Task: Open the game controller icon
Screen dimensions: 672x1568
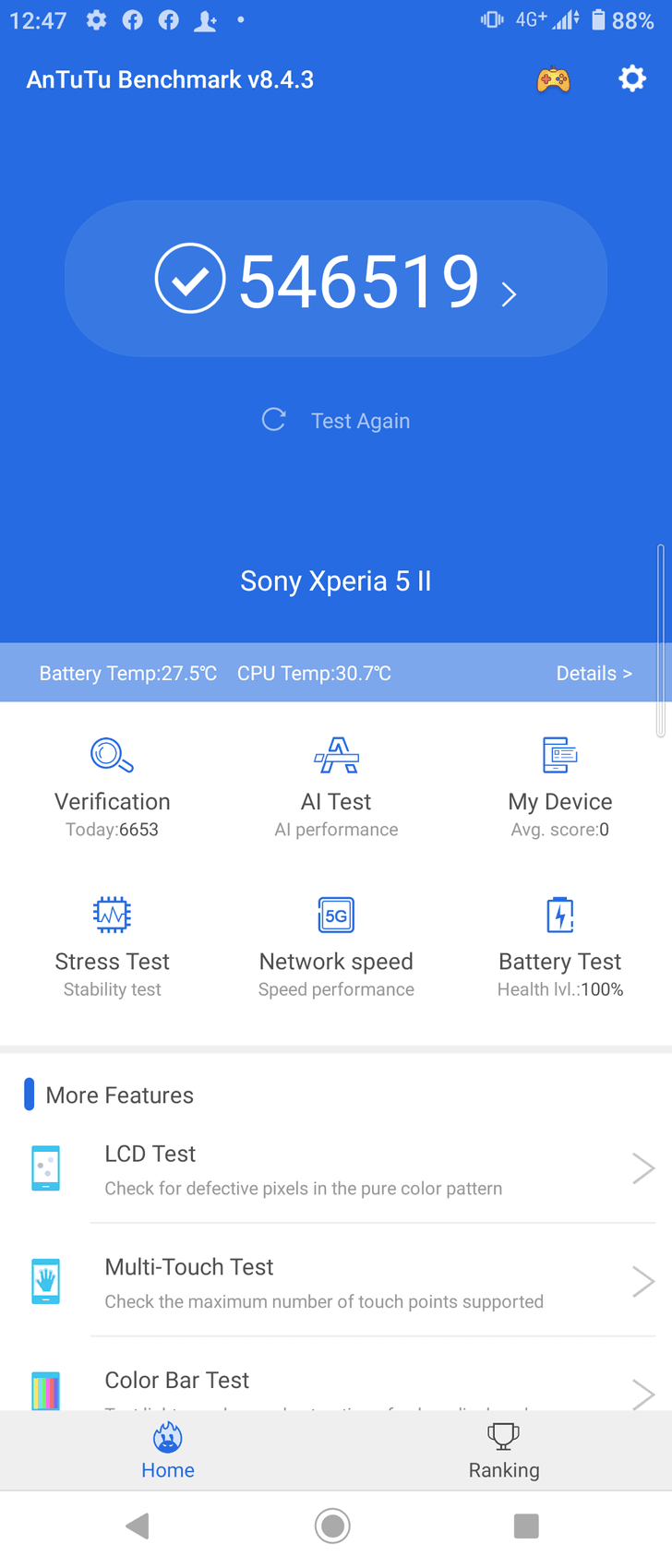Action: [x=553, y=80]
